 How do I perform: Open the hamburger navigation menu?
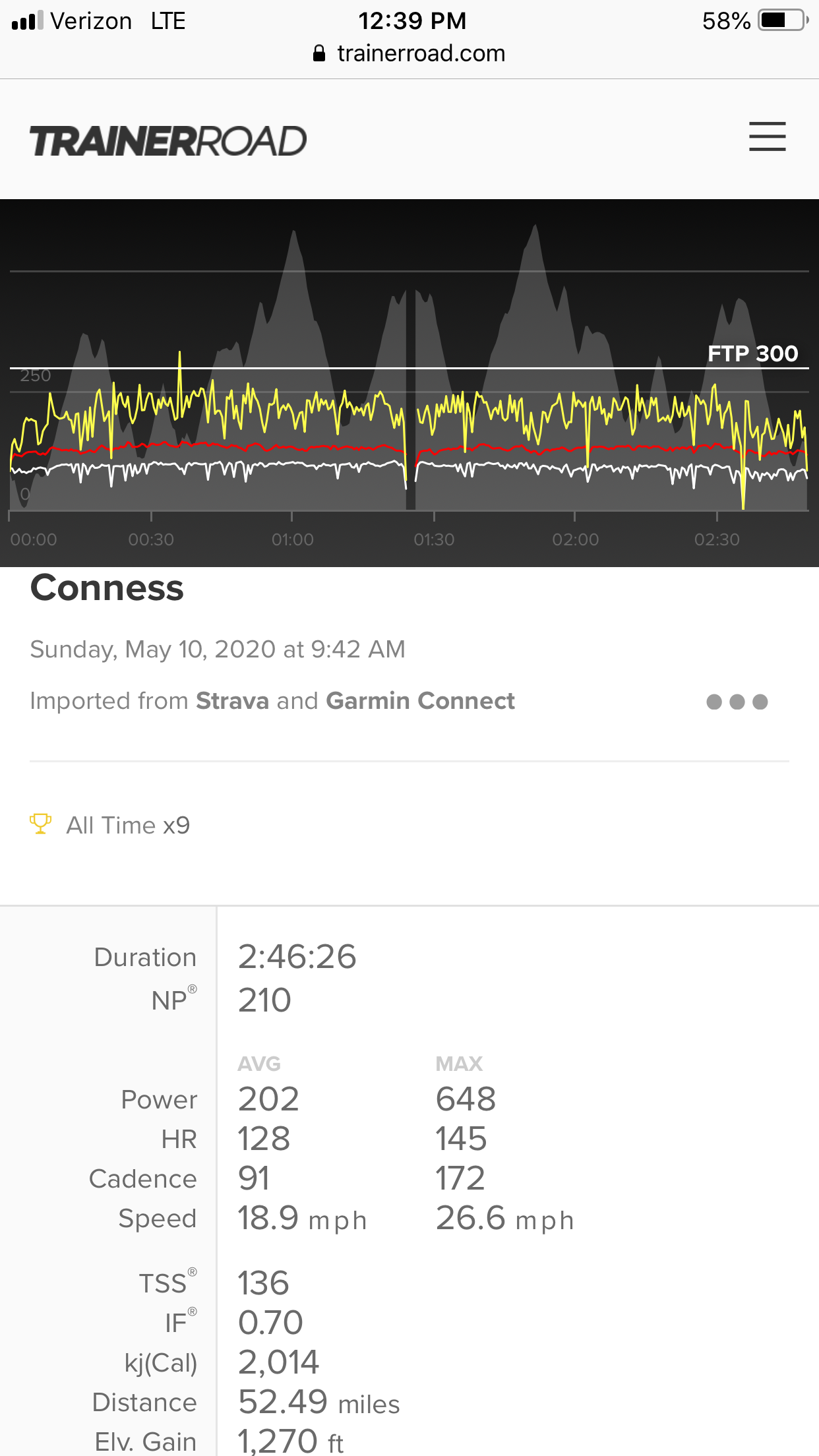[x=767, y=136]
